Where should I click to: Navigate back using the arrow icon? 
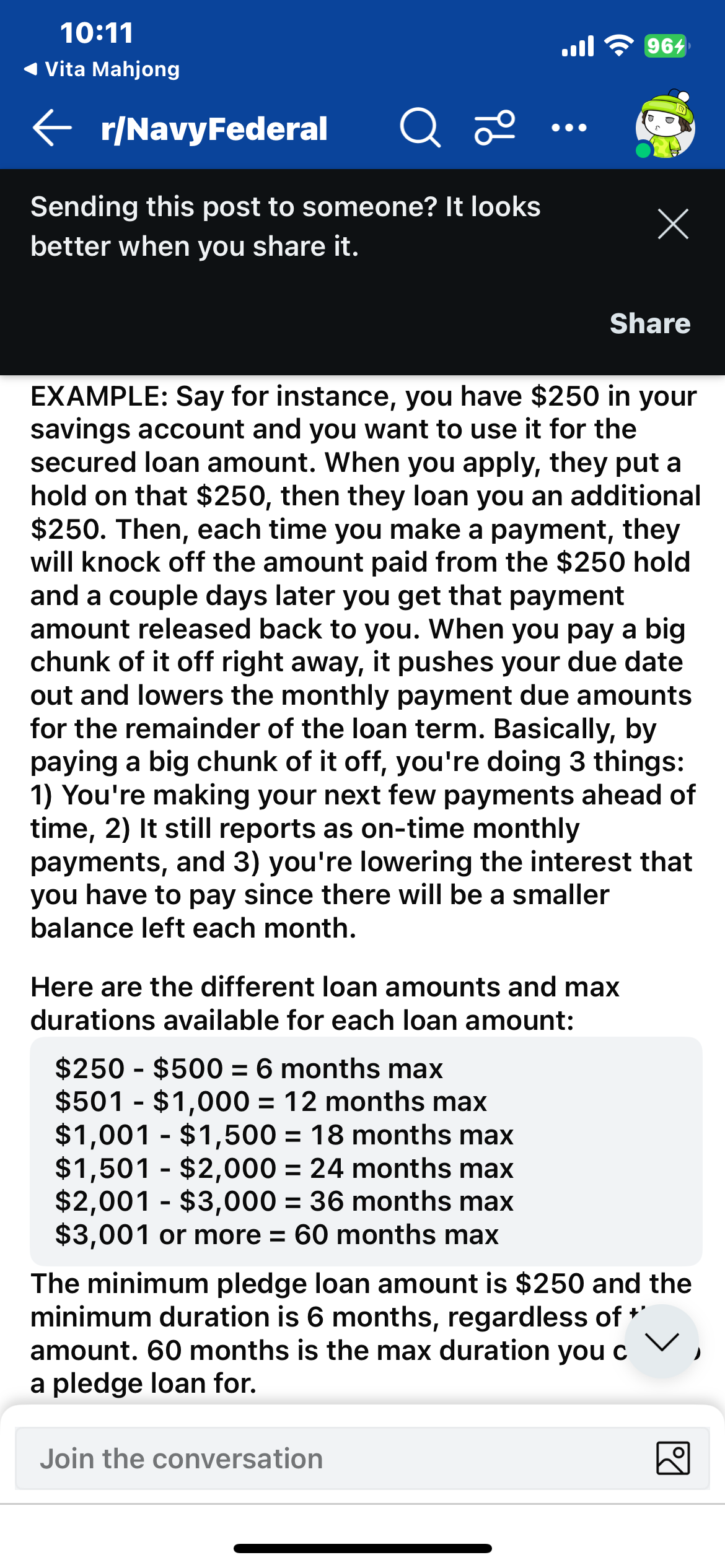52,128
